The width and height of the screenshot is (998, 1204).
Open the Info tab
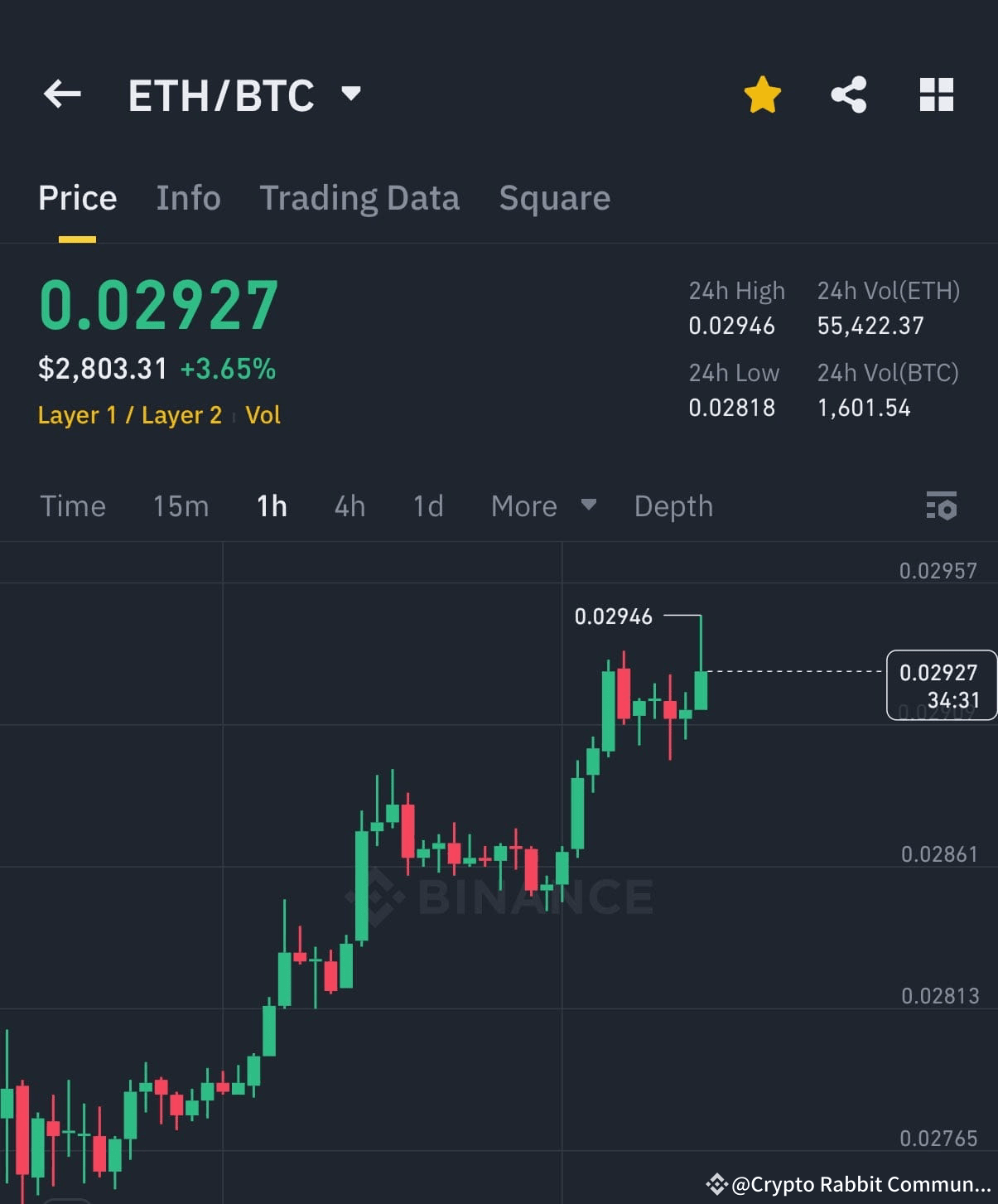[x=188, y=198]
